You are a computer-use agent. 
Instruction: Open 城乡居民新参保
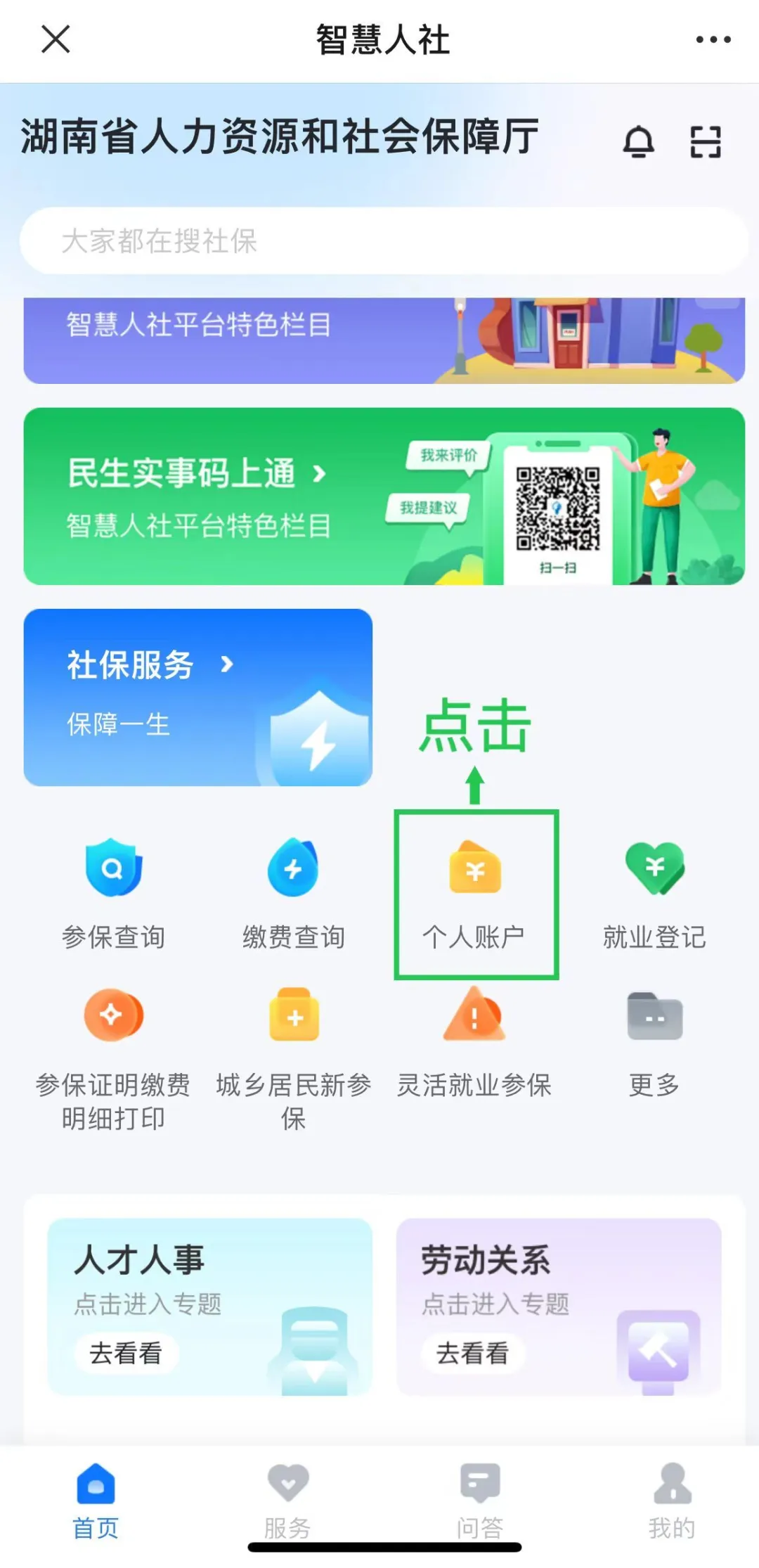tap(294, 1055)
